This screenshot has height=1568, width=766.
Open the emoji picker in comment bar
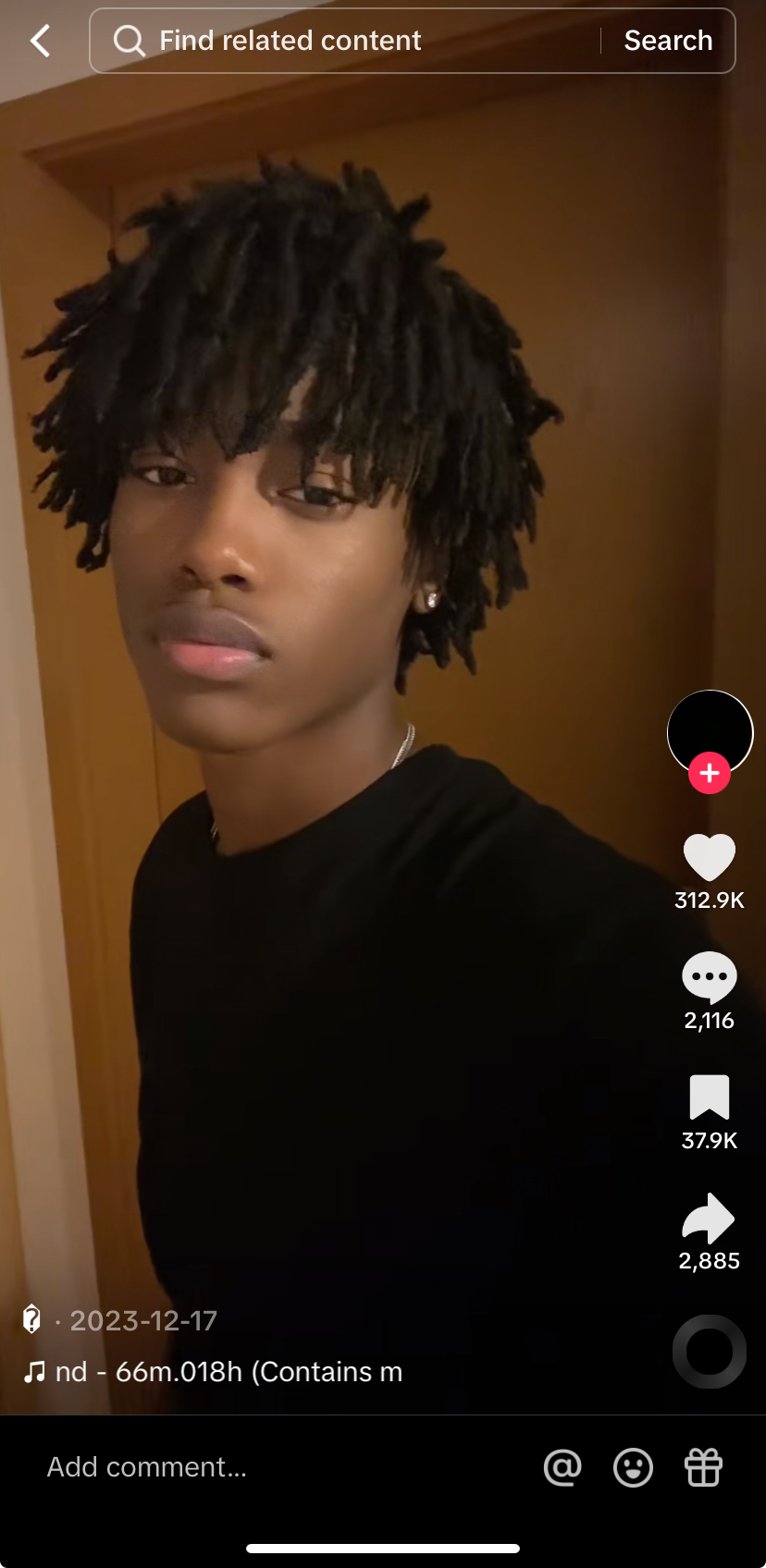[x=633, y=1467]
